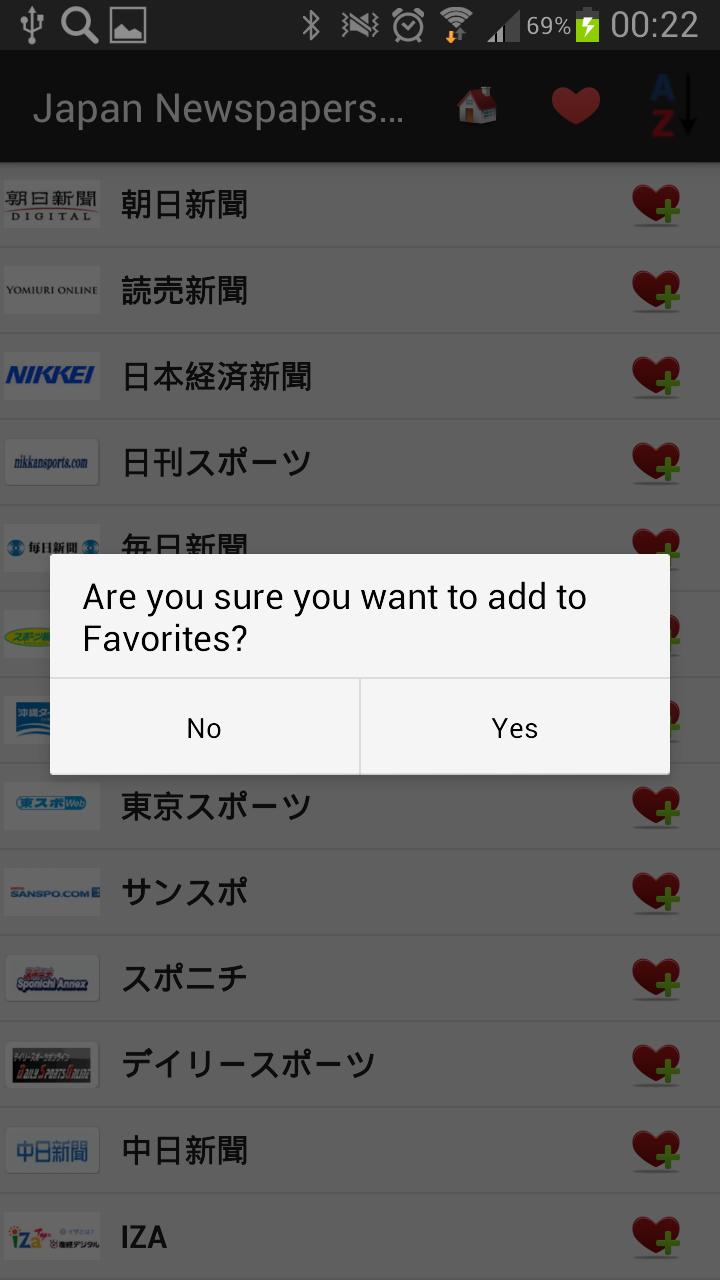The width and height of the screenshot is (720, 1280).
Task: Dismiss the dialog by tapping No
Action: [204, 727]
